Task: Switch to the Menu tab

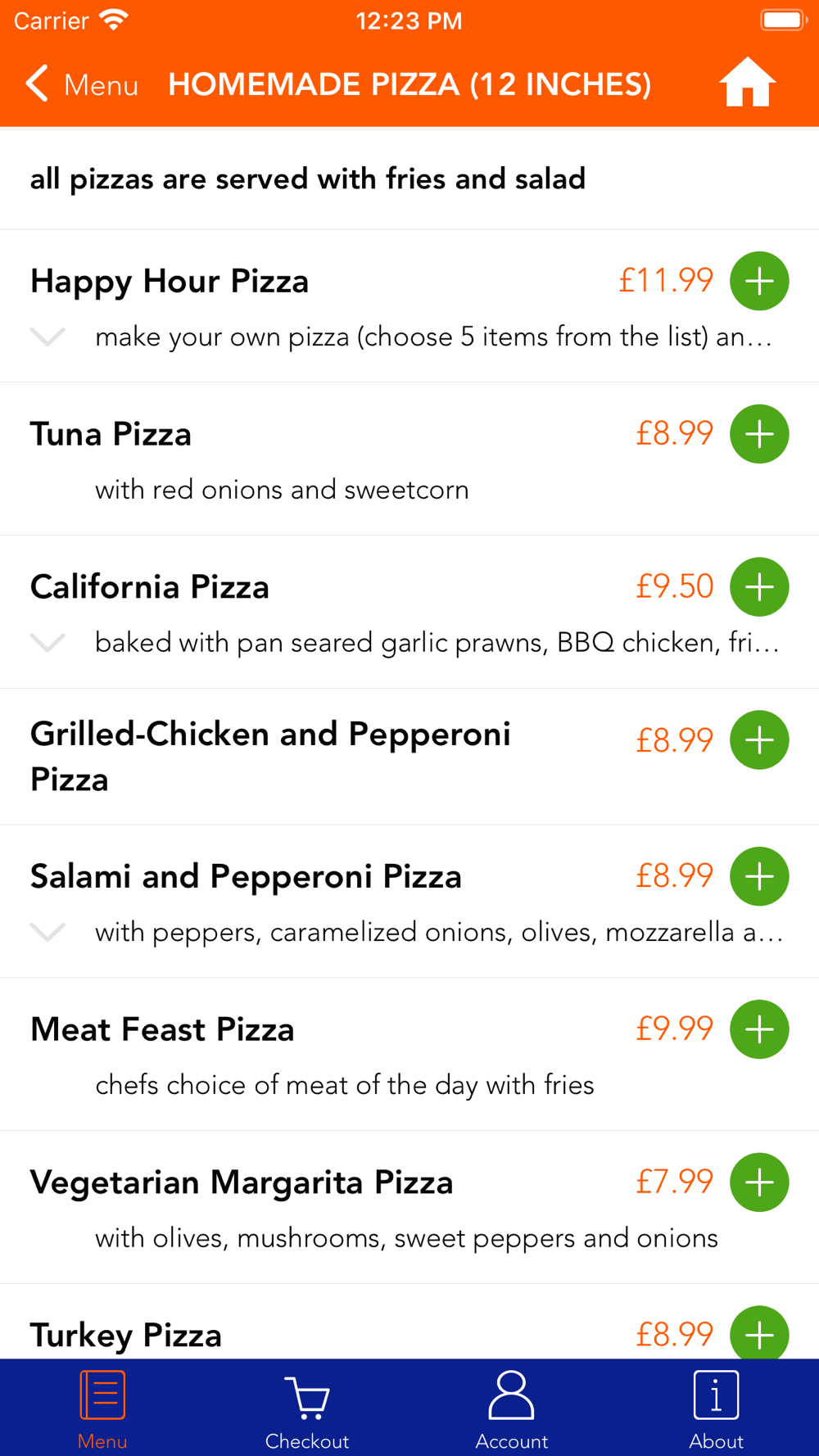Action: click(x=102, y=1409)
